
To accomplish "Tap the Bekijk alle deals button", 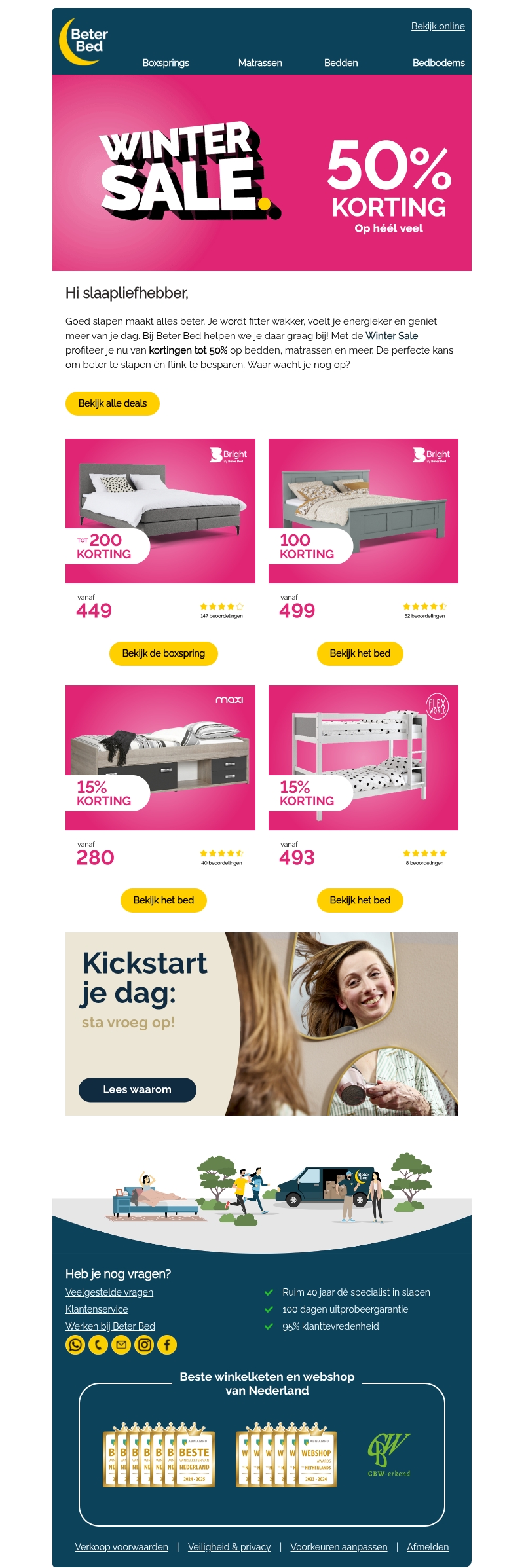I will pos(113,403).
